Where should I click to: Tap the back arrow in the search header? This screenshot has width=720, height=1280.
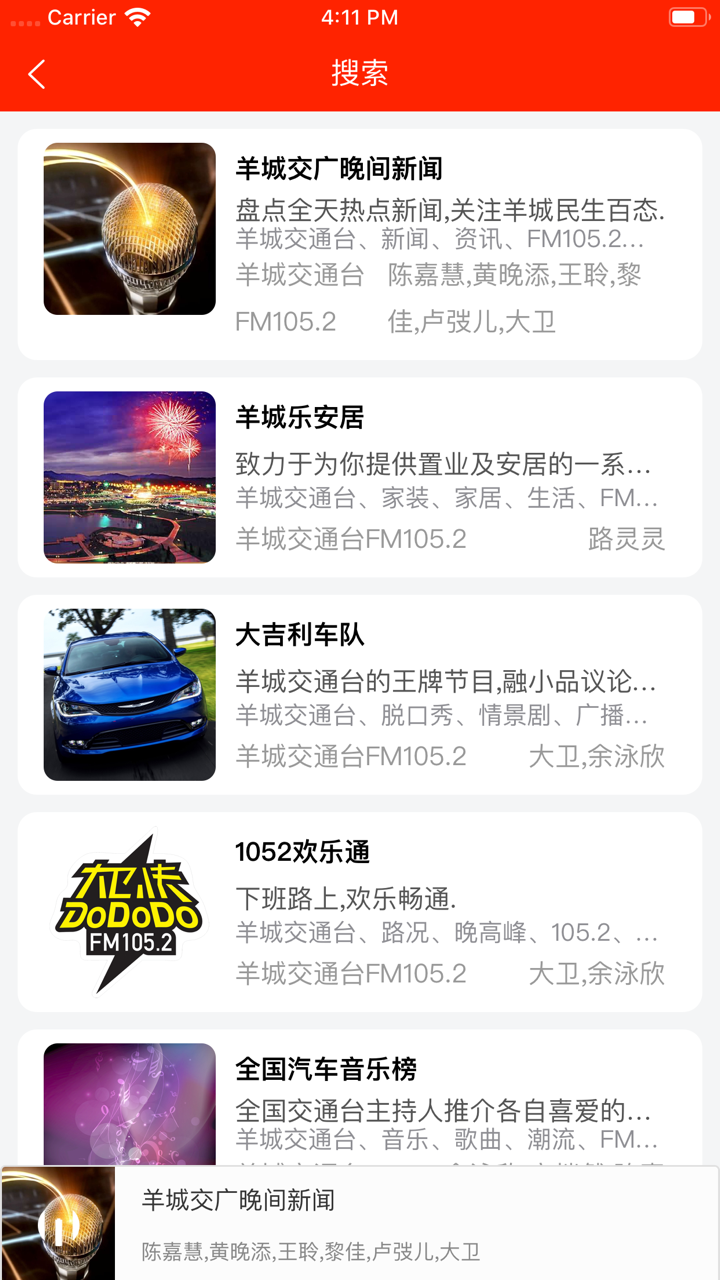click(36, 75)
